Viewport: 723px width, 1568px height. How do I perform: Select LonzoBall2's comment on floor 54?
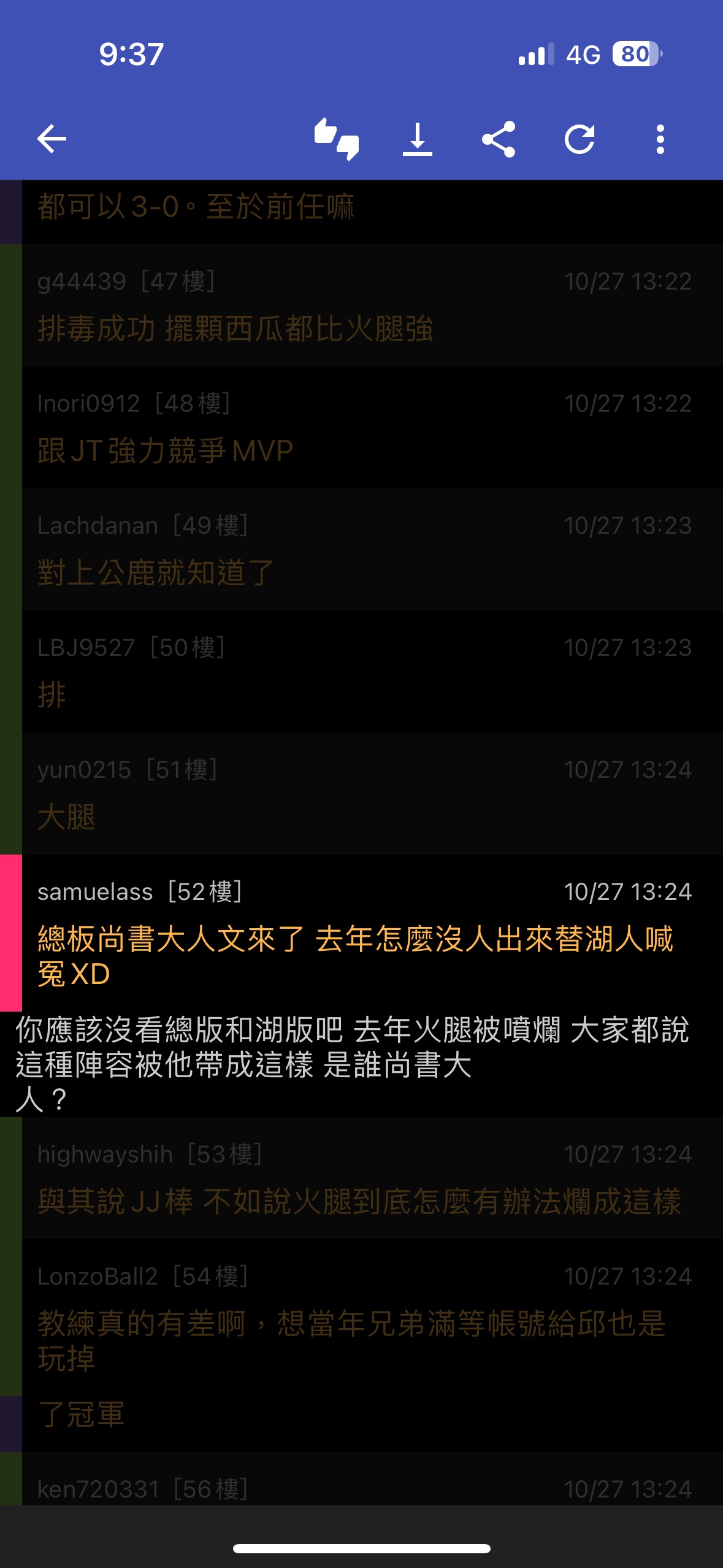tap(368, 1318)
